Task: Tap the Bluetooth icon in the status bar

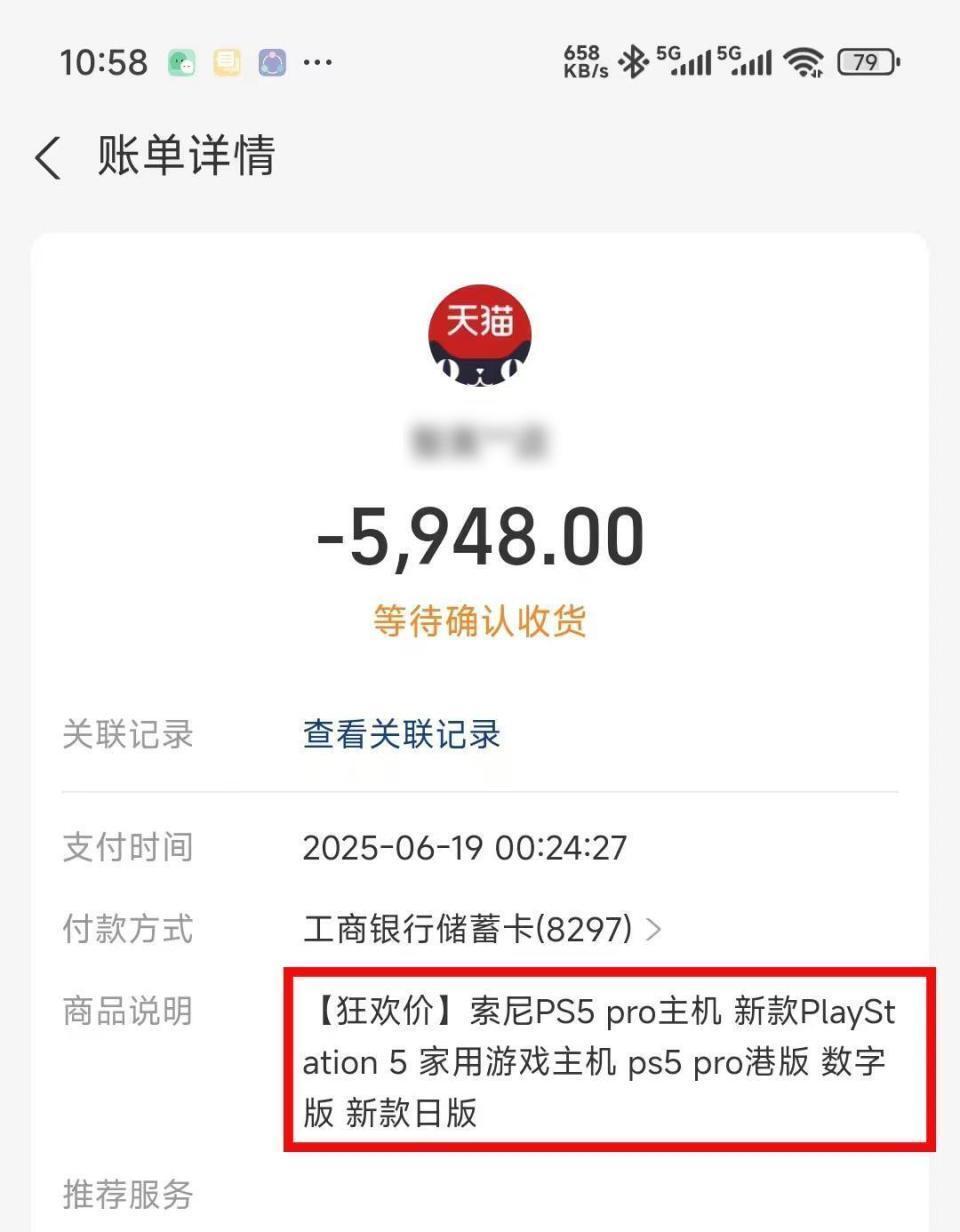Action: coord(635,62)
